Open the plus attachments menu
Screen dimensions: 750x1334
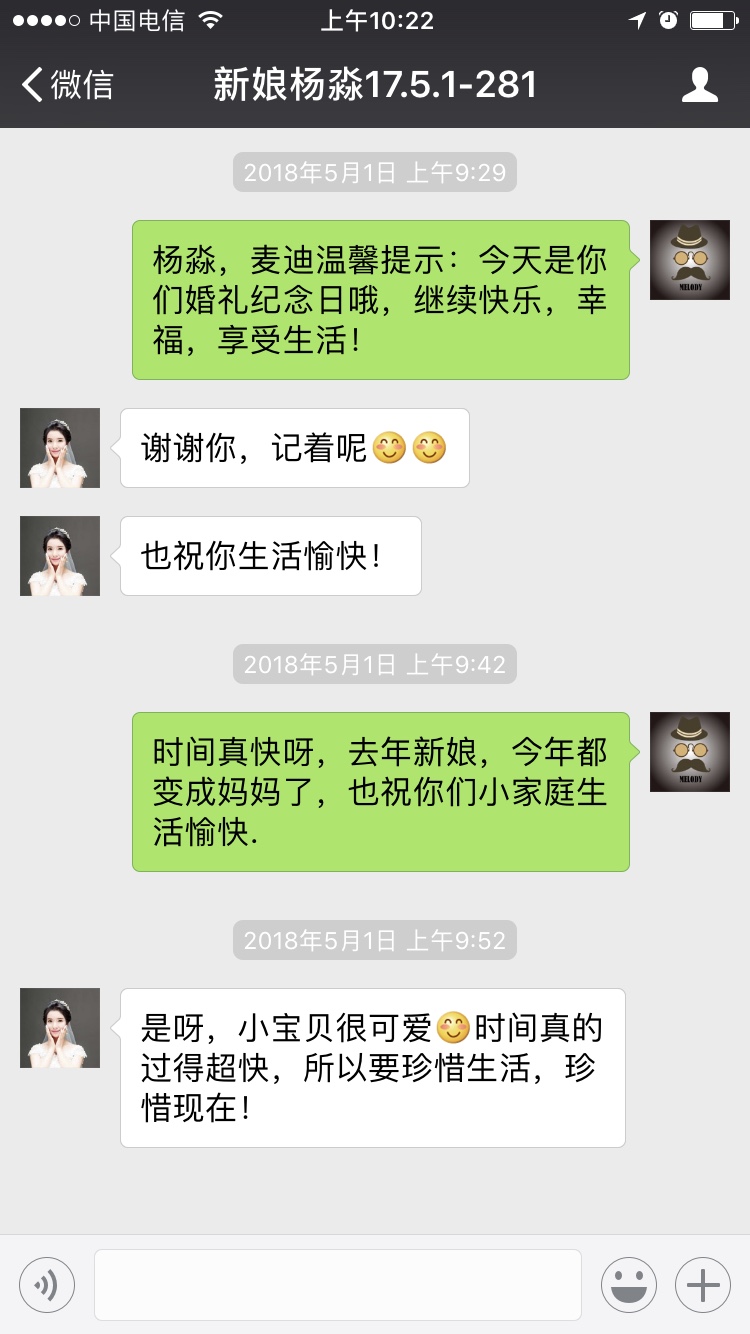703,1284
